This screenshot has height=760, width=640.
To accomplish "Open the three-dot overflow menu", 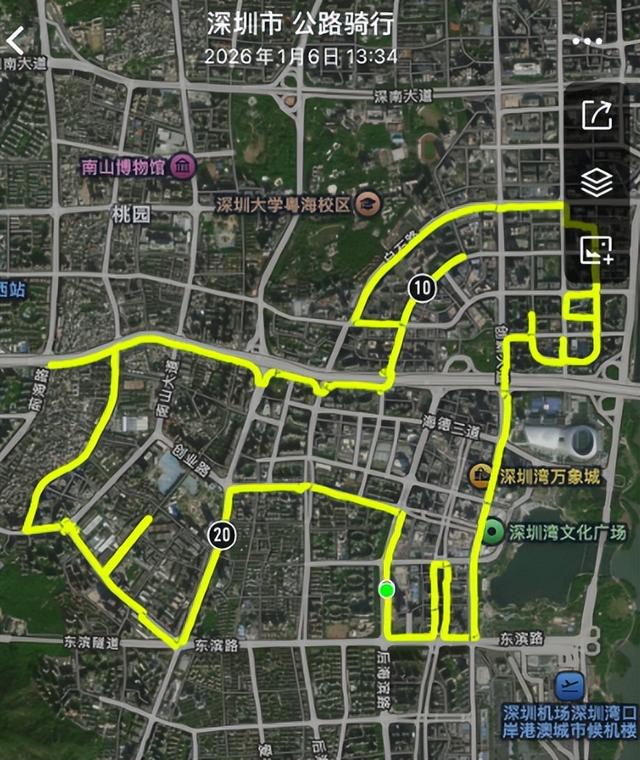I will pos(587,42).
